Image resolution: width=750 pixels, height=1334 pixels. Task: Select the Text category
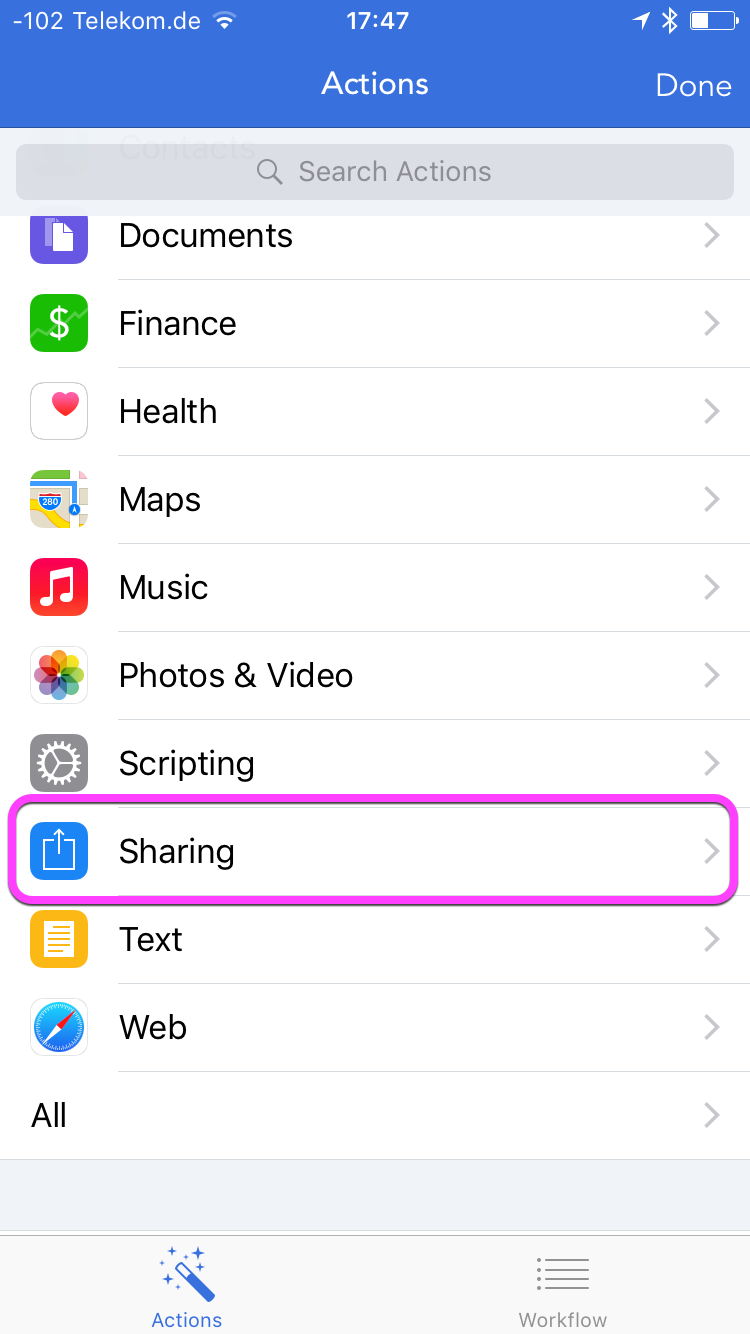375,940
